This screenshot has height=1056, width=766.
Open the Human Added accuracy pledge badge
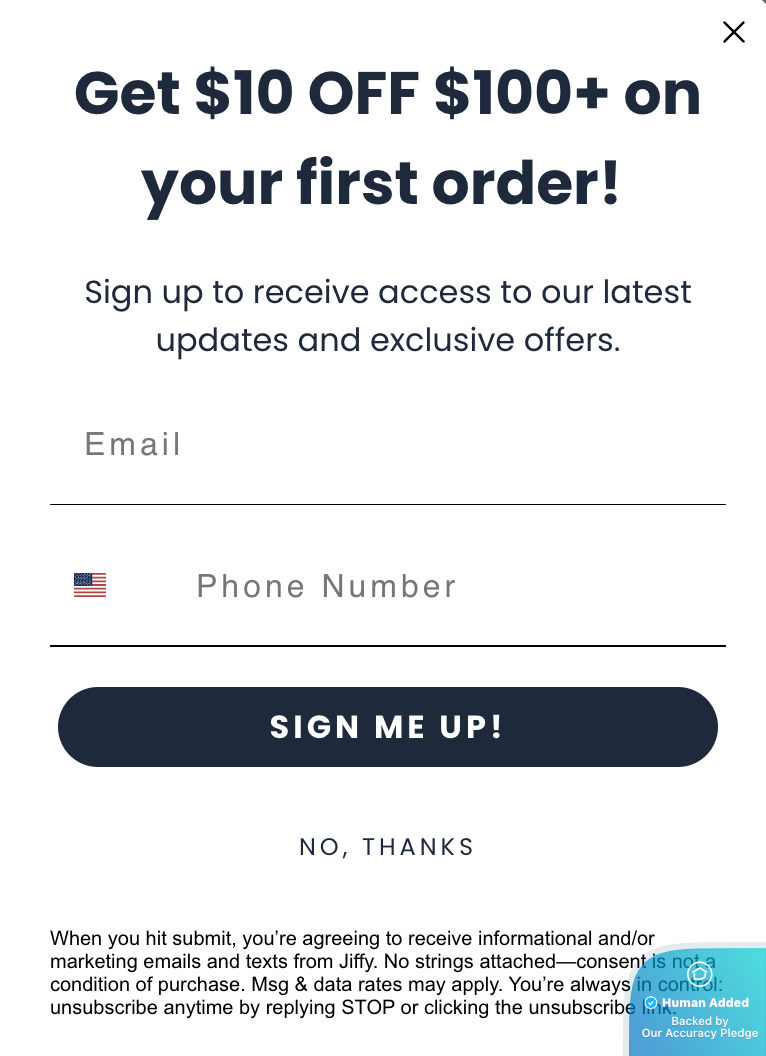pyautogui.click(x=699, y=1002)
